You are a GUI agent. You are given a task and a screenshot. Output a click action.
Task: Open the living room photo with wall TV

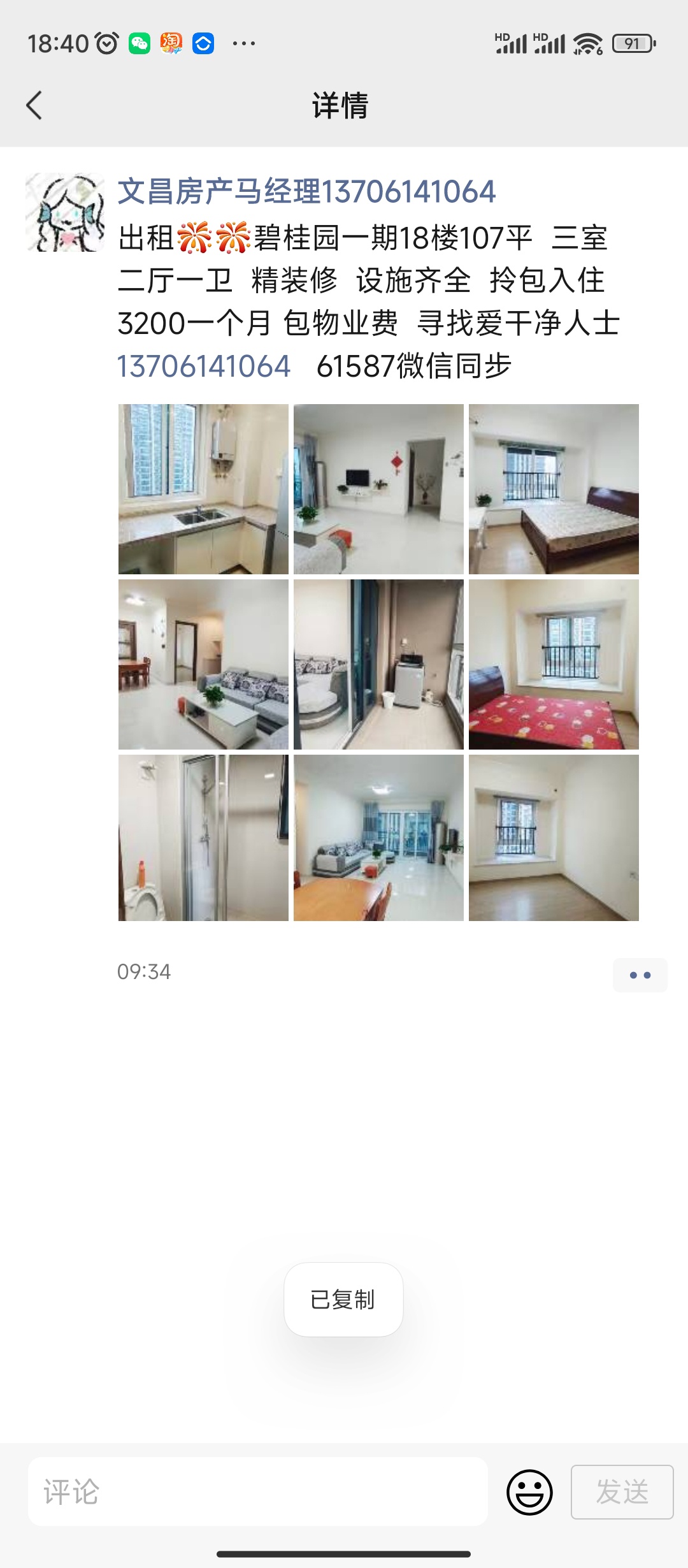coord(378,489)
